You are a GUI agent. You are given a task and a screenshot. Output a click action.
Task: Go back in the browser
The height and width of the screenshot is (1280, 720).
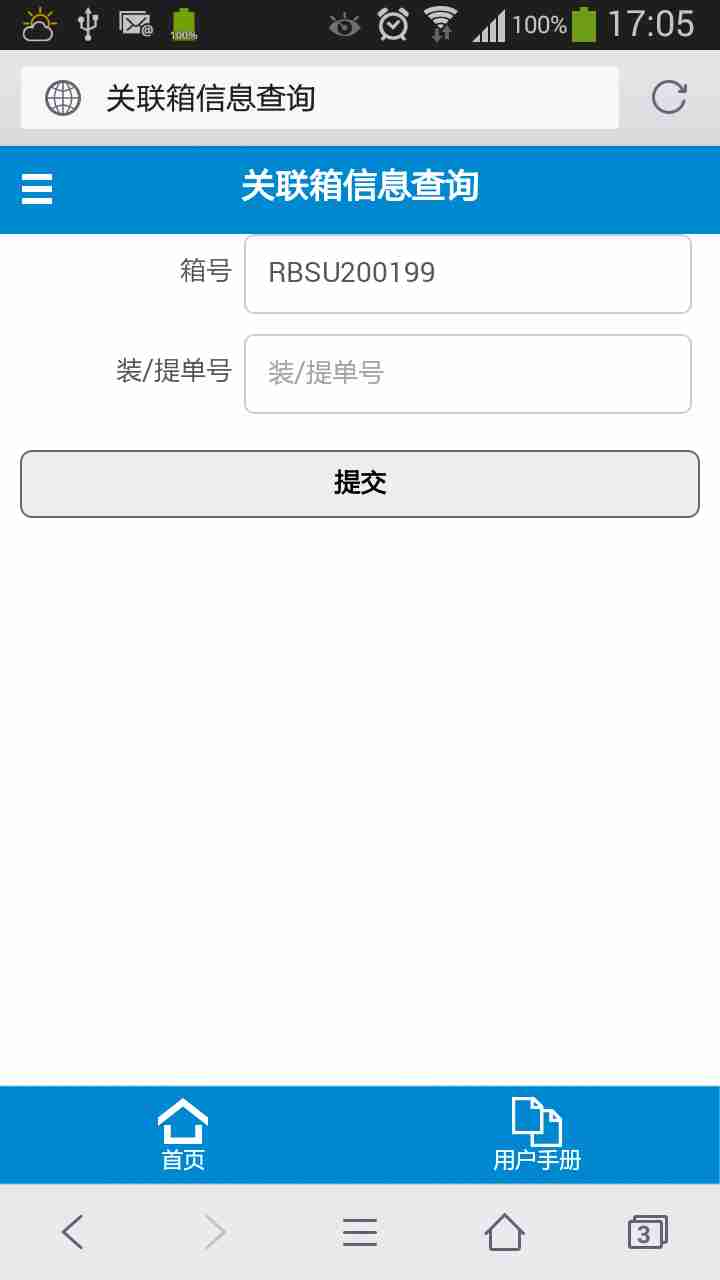point(72,1232)
